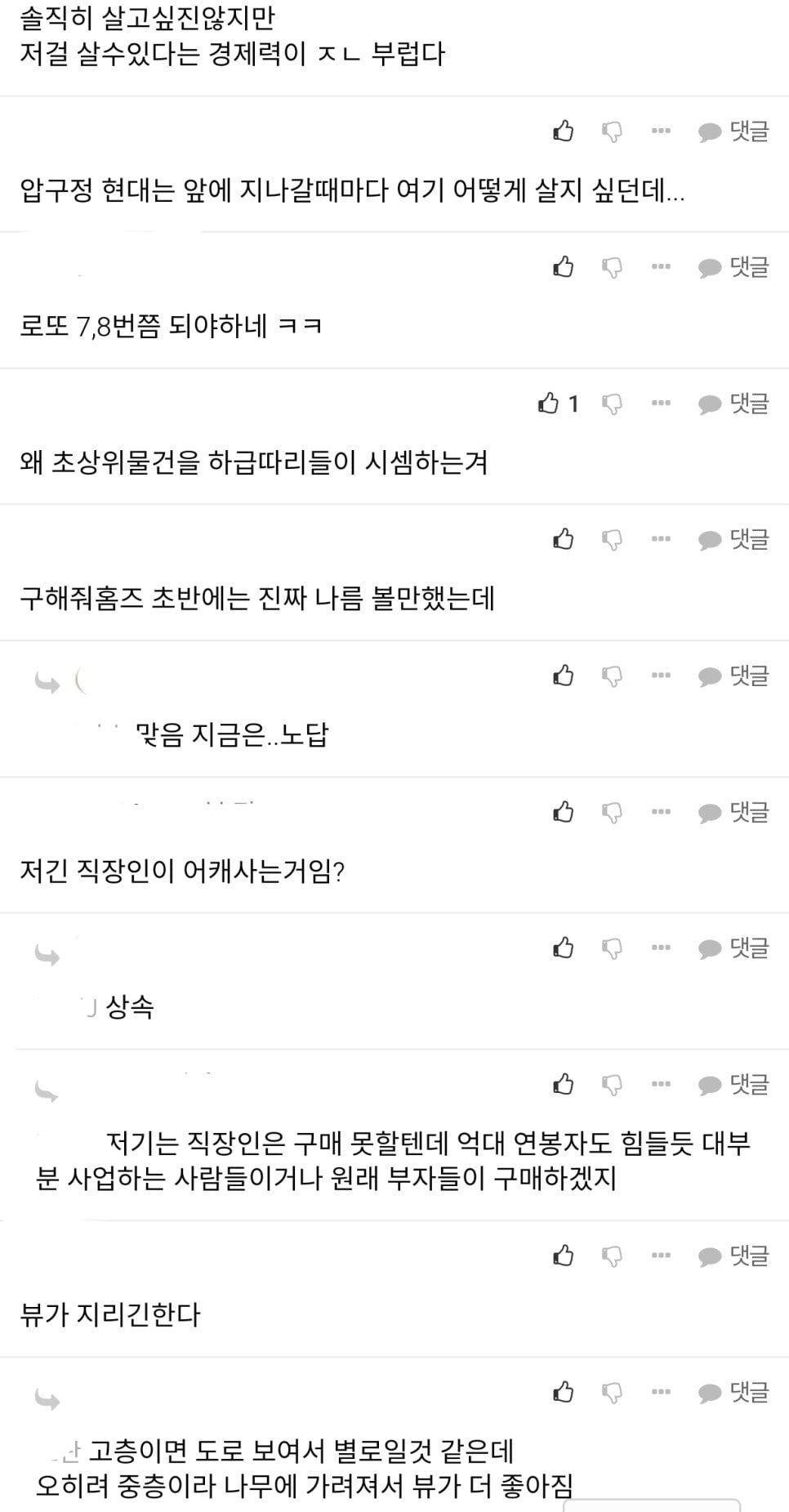This screenshot has width=789, height=1512.
Task: Reply (댓글) to the '고층이면 도로 보여서' reply
Action: pos(733,1392)
